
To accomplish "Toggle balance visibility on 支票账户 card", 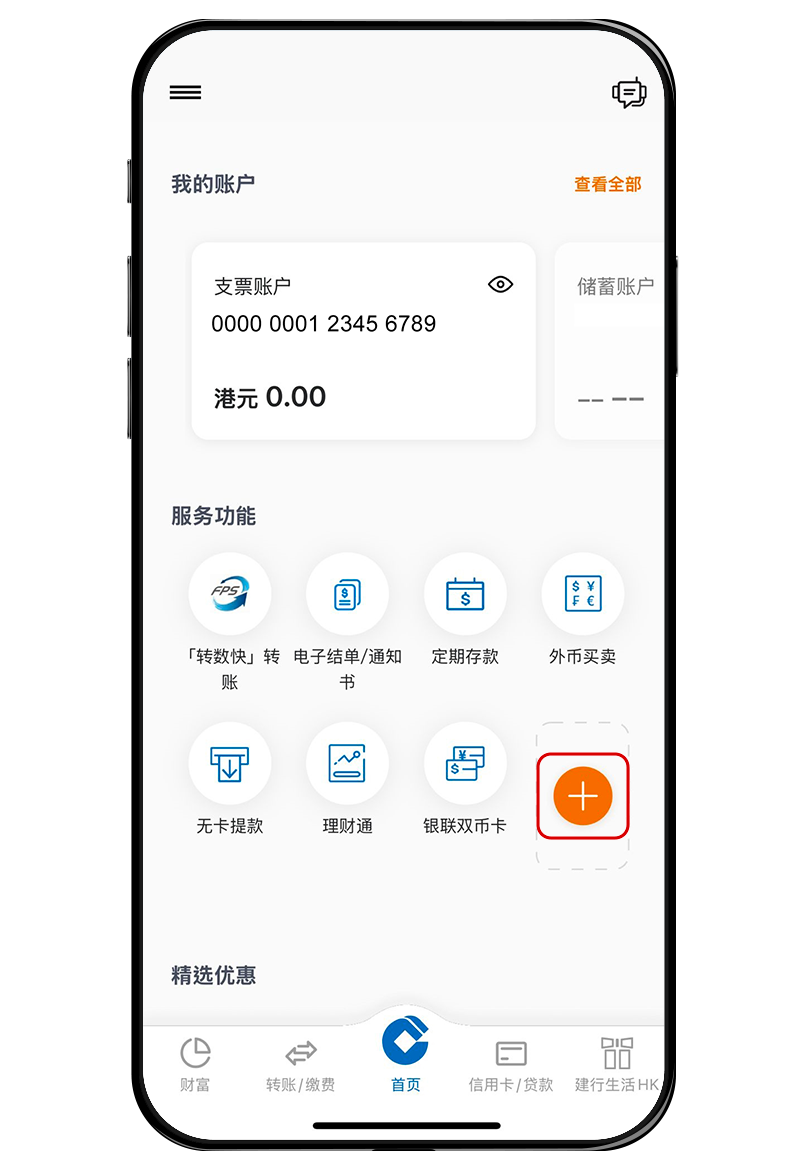I will (500, 285).
